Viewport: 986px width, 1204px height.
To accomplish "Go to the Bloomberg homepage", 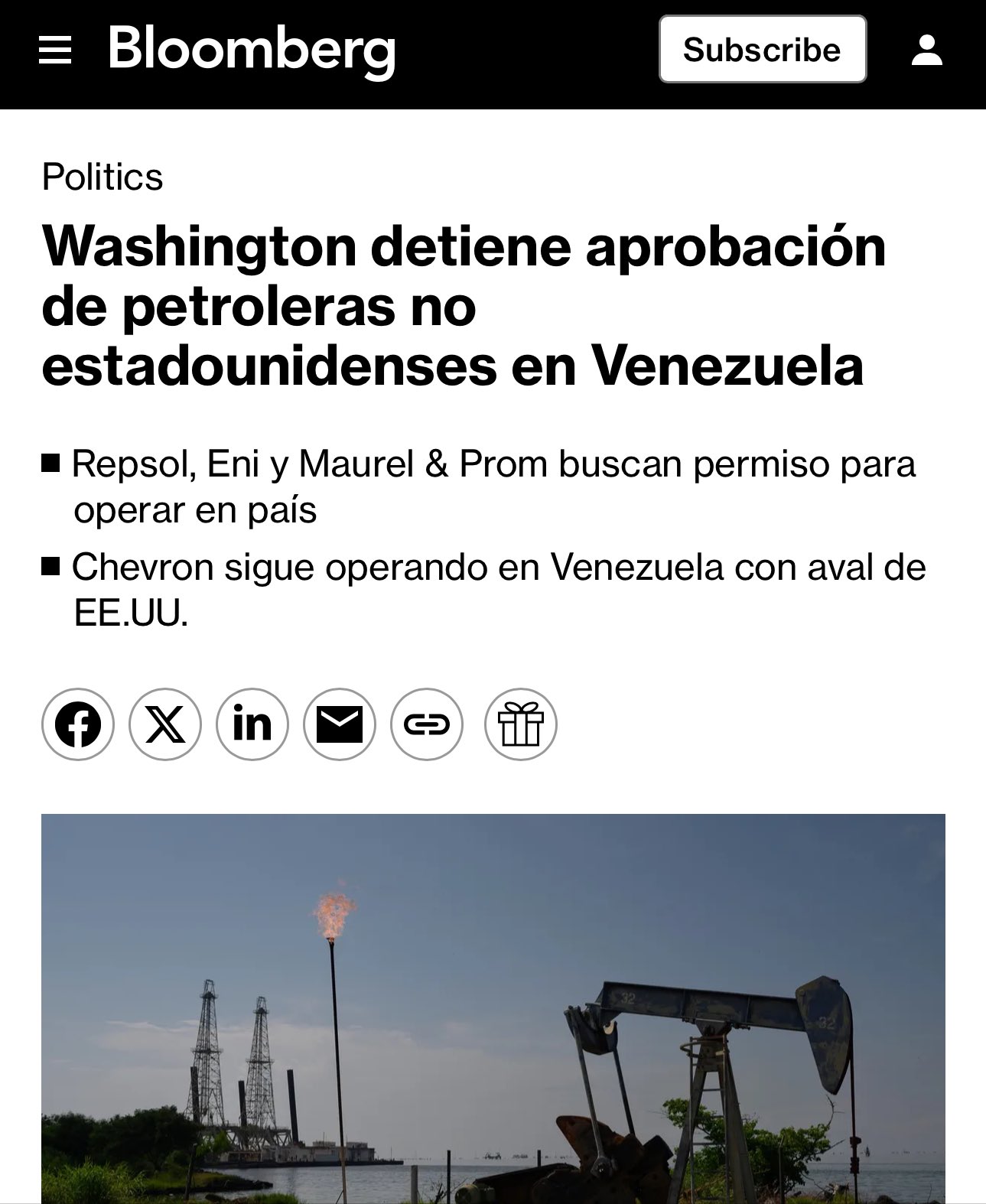I will [252, 49].
